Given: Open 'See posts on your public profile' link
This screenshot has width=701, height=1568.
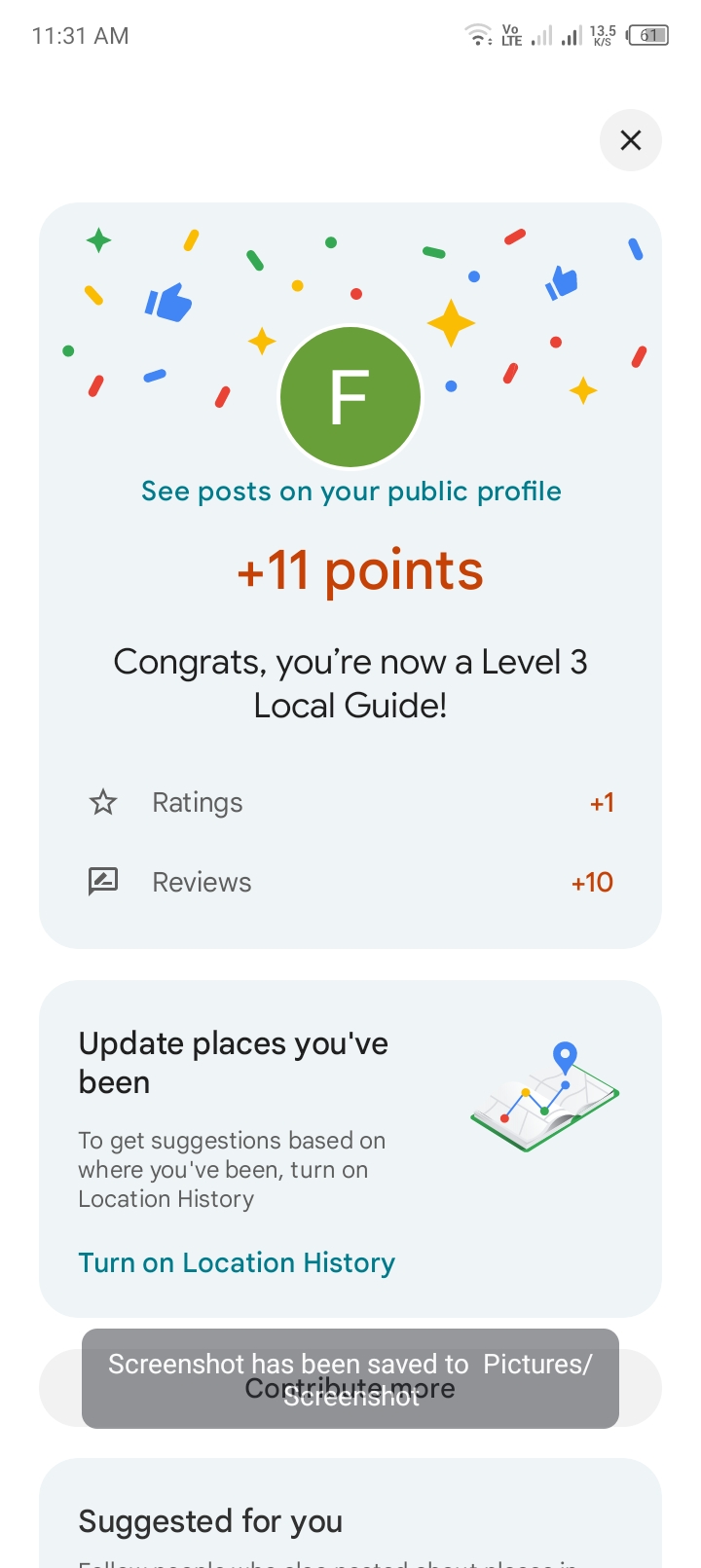Looking at the screenshot, I should [x=350, y=492].
